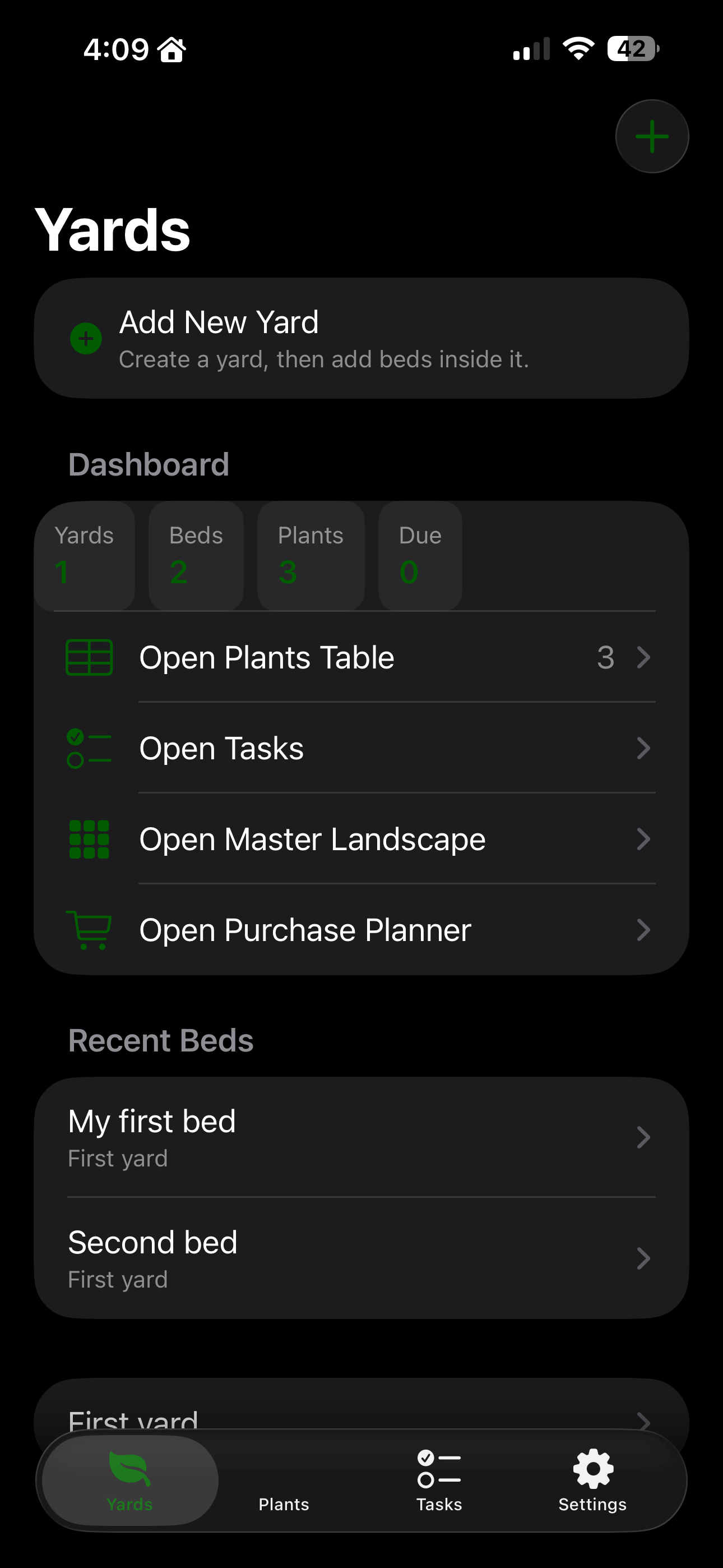
Task: Tap the green plus next to Add New Yard
Action: [x=86, y=339]
